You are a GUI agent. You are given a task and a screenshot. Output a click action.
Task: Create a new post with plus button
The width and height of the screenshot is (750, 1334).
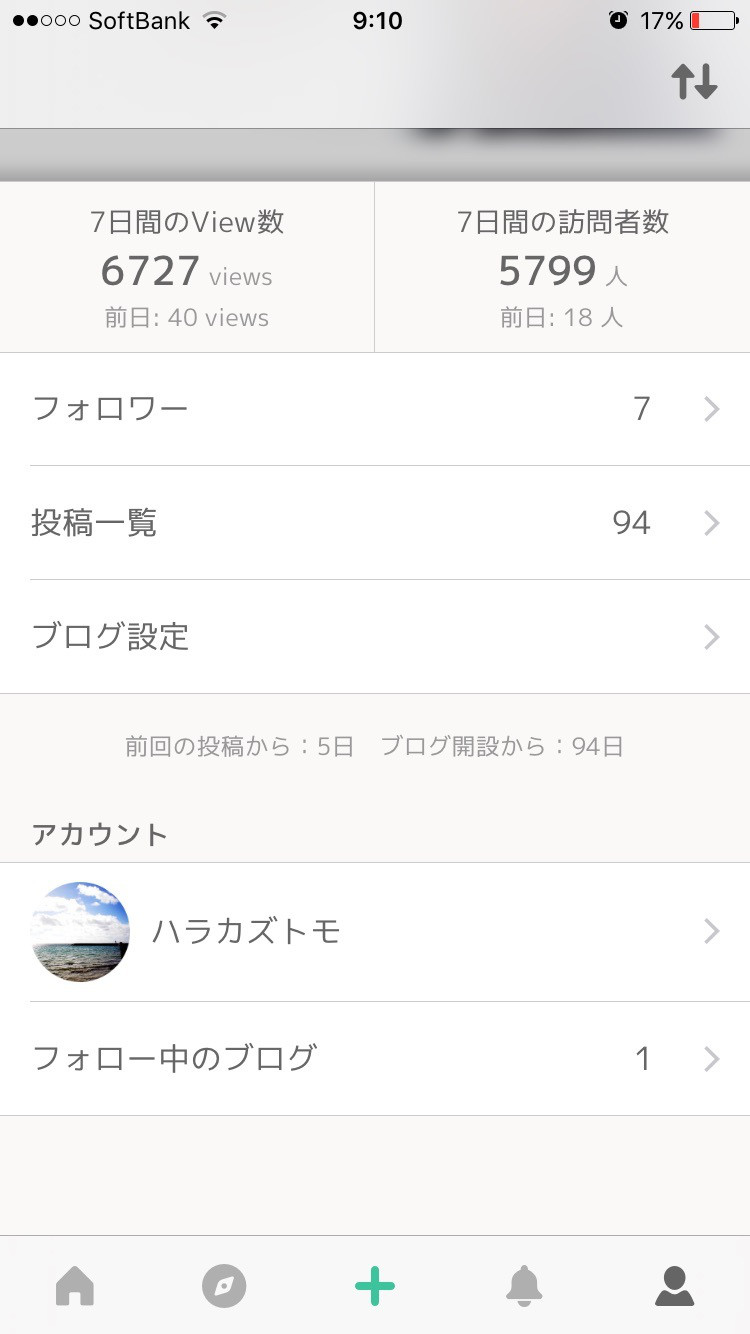click(375, 1286)
